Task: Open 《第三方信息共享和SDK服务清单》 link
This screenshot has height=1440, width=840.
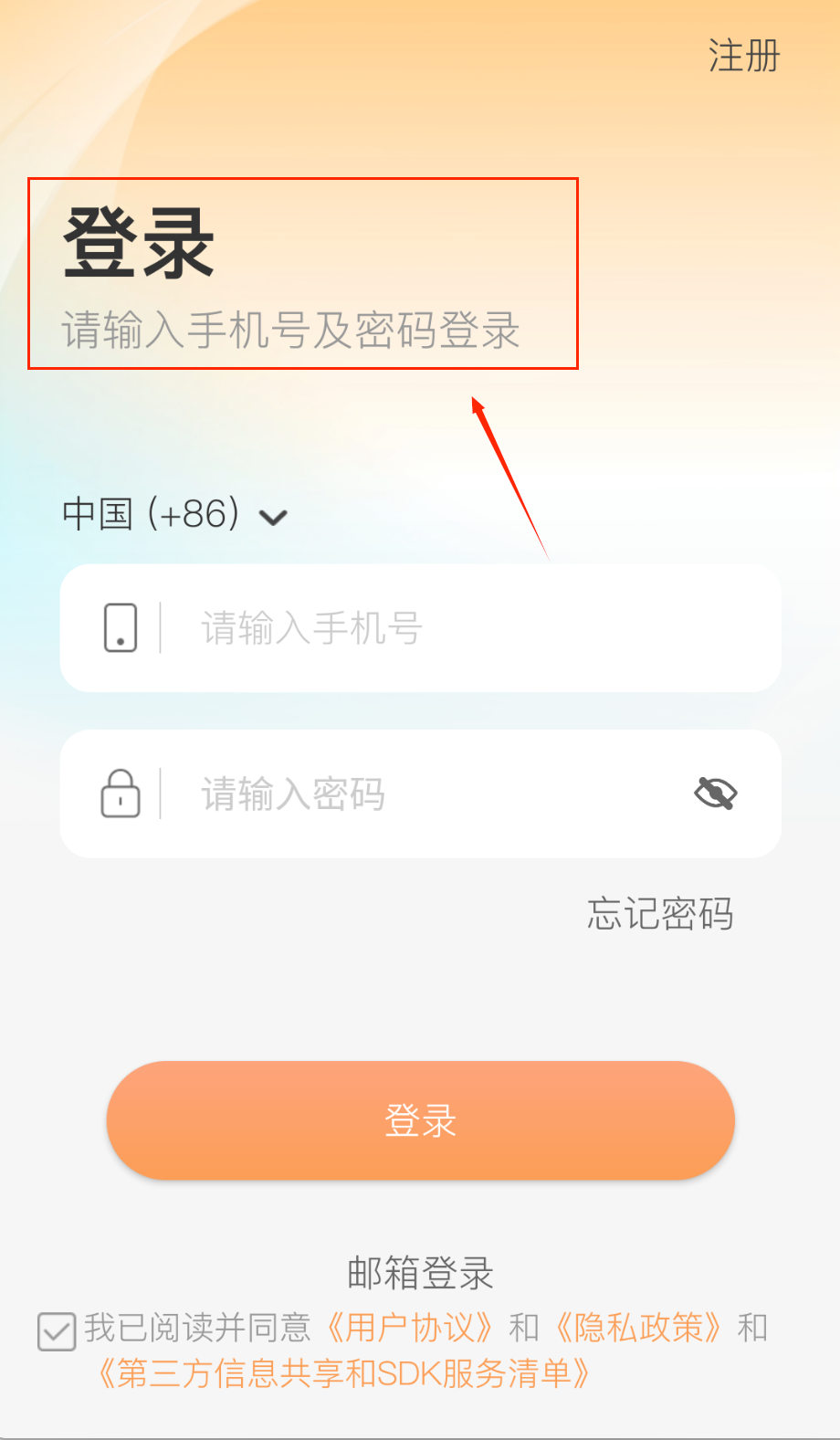Action: point(344,1373)
